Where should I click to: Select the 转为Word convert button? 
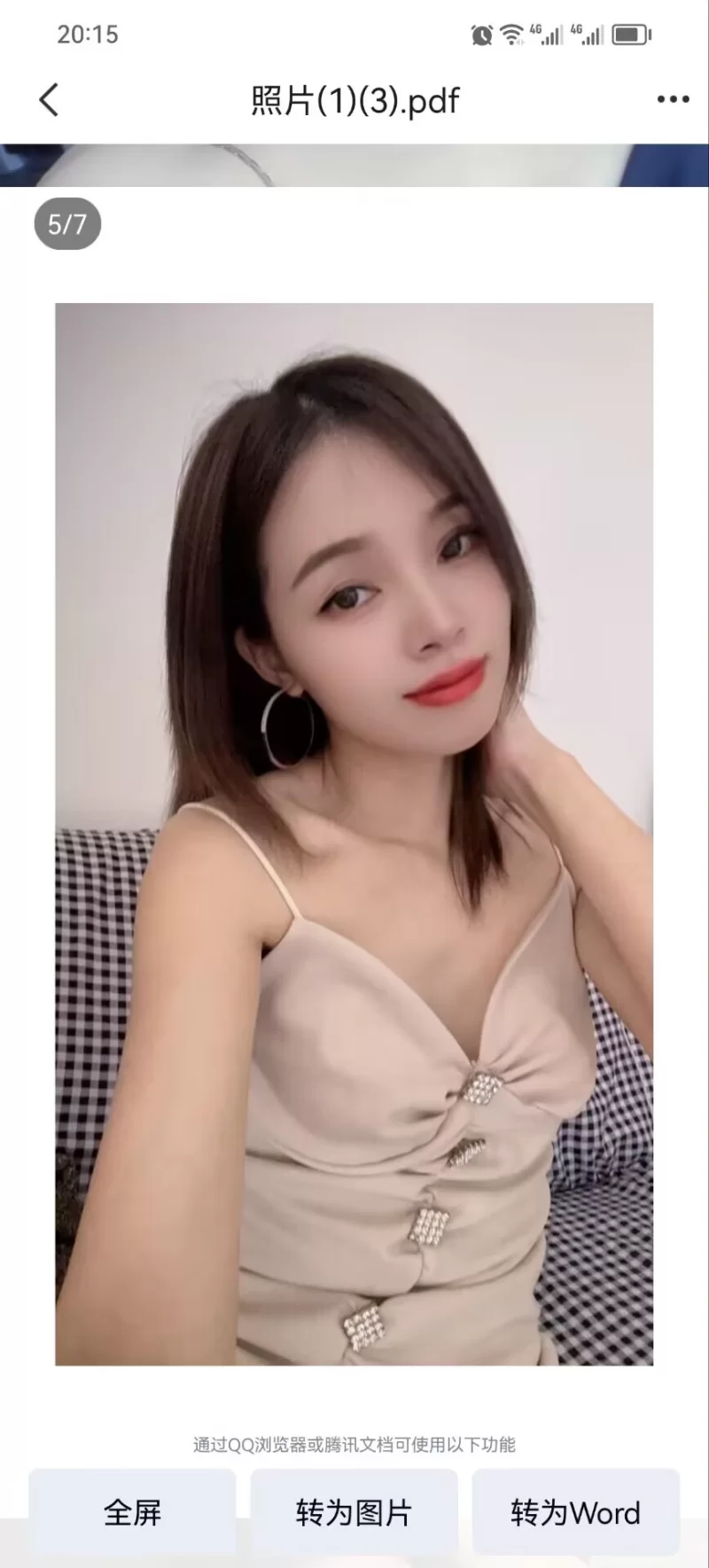pyautogui.click(x=575, y=1511)
